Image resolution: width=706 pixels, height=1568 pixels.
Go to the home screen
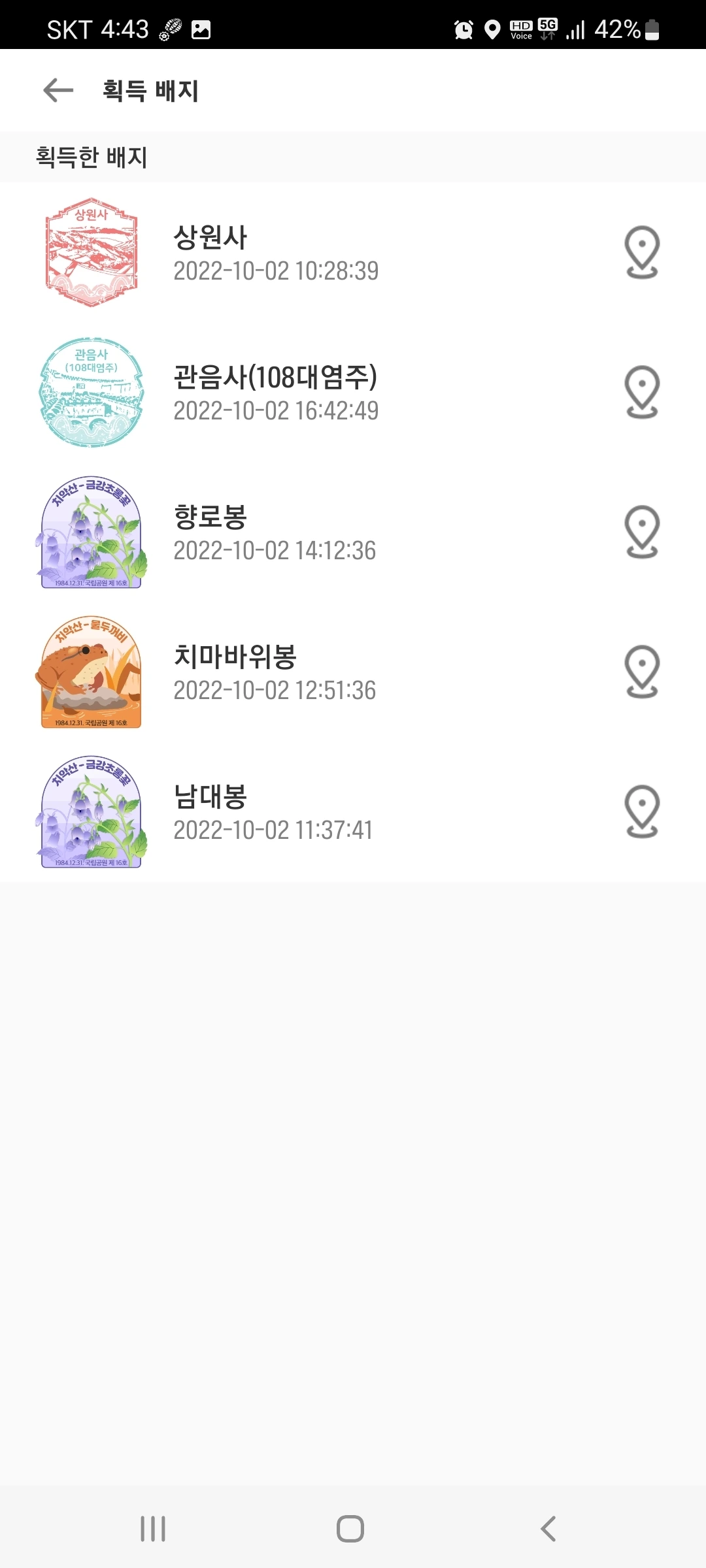pos(350,1529)
